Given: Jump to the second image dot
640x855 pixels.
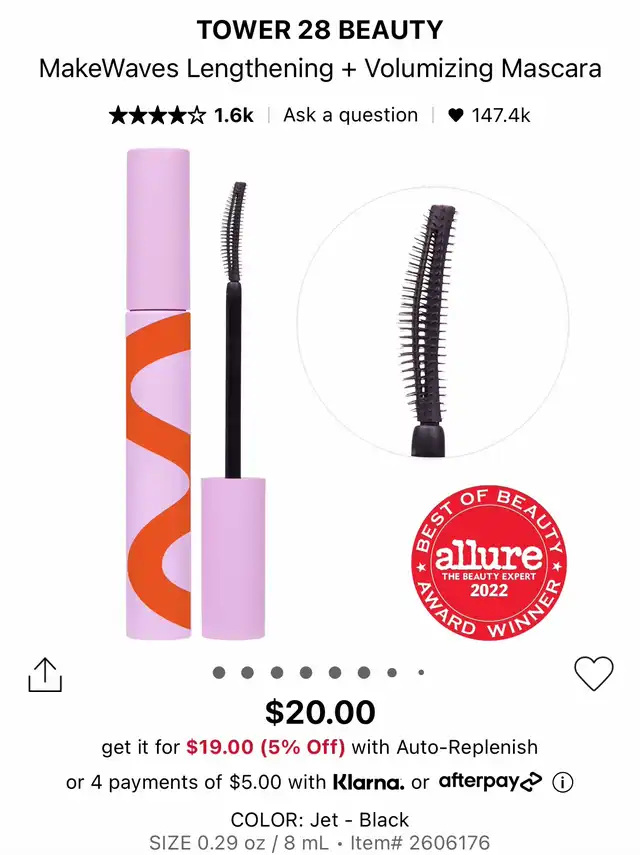Looking at the screenshot, I should pos(248,673).
